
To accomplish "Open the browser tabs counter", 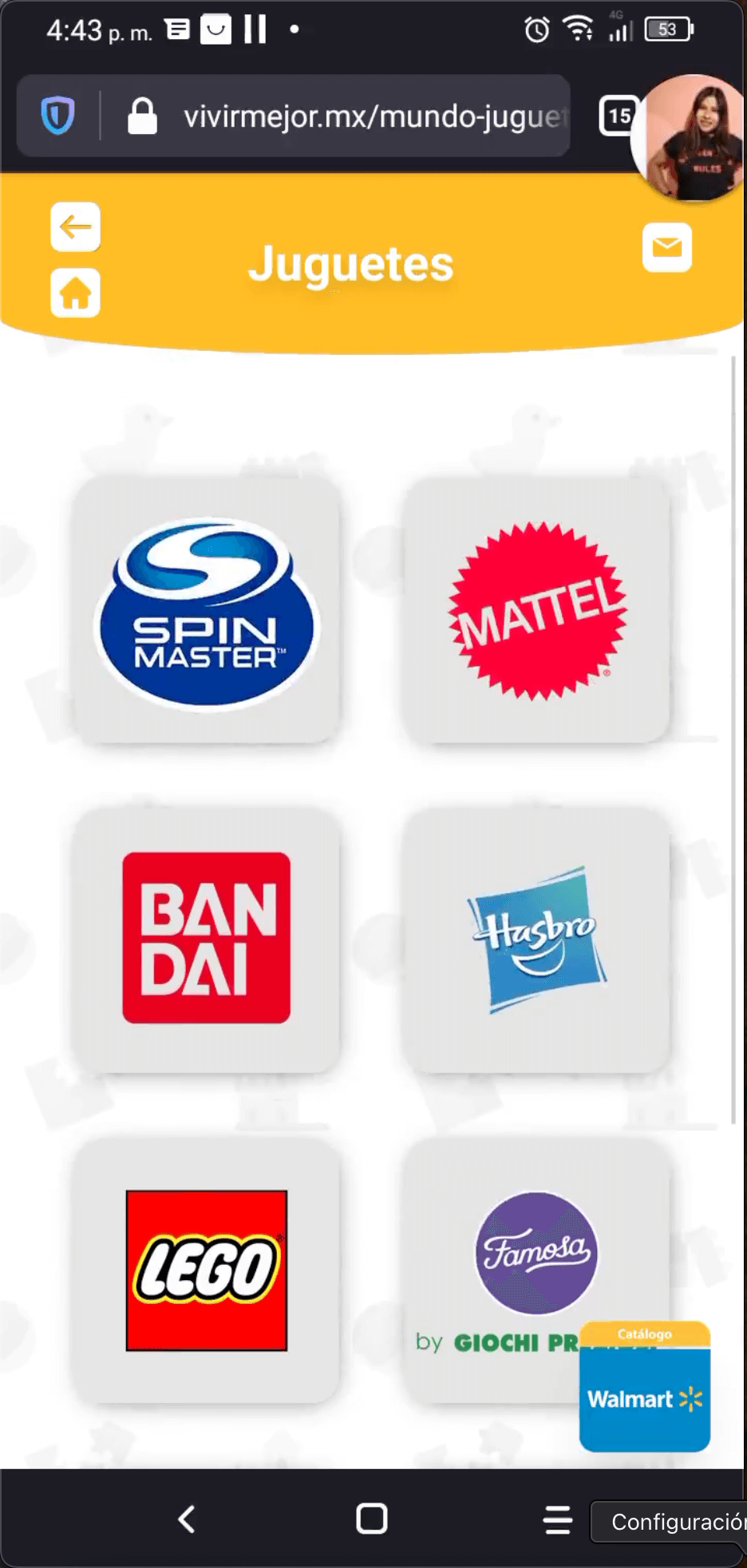I will click(619, 117).
